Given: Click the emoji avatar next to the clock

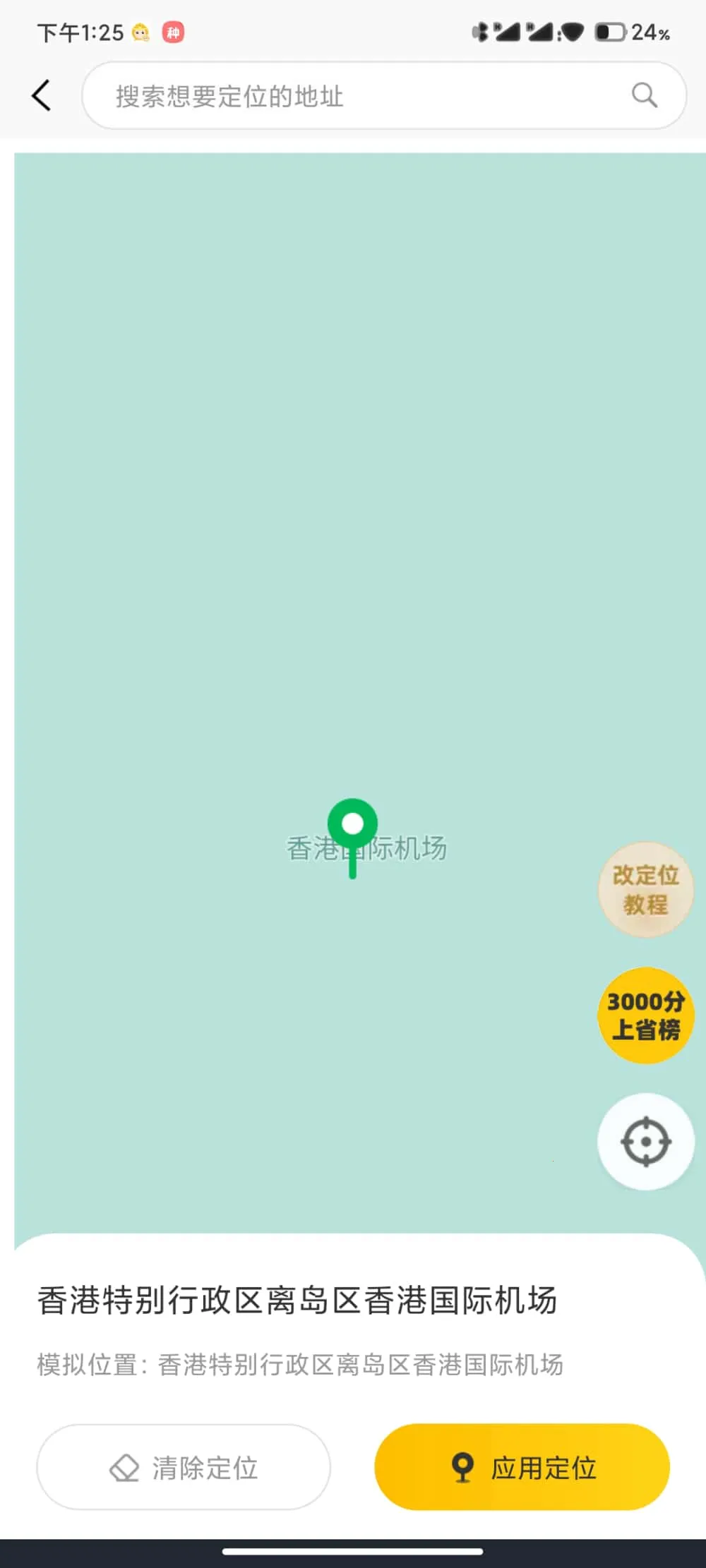Looking at the screenshot, I should pos(140,32).
